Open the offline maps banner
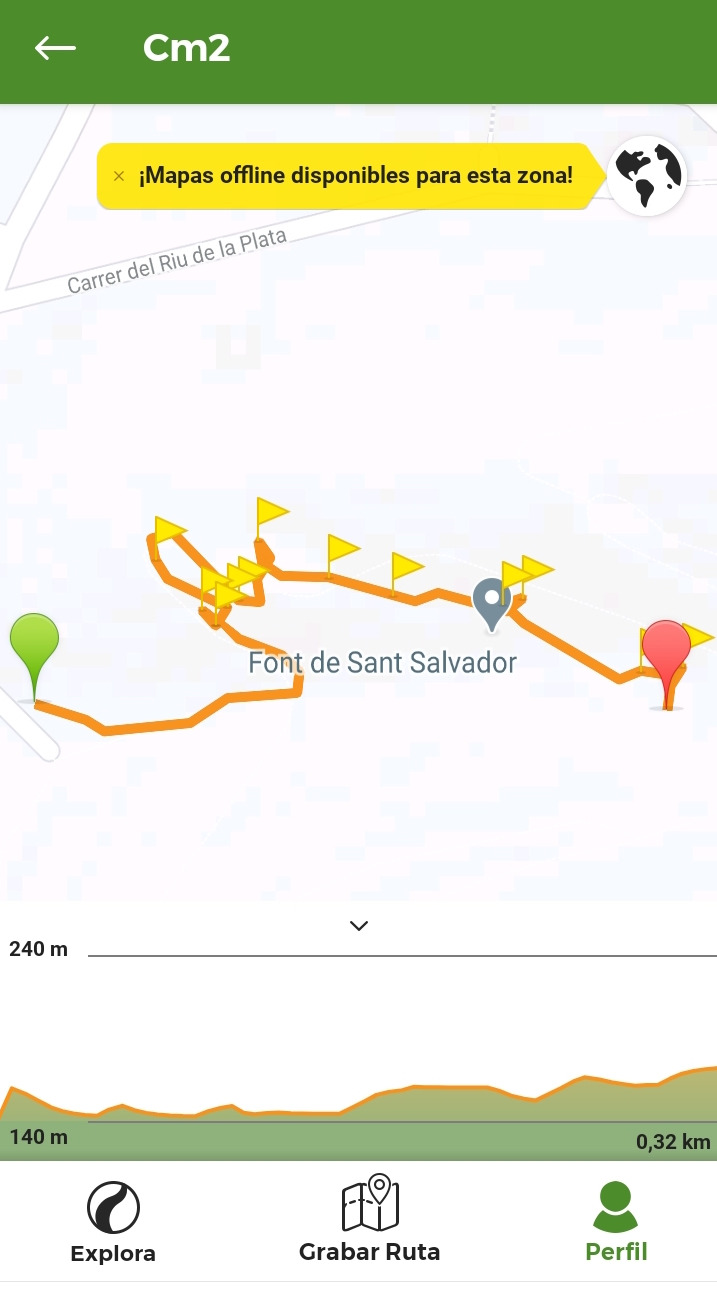Image resolution: width=717 pixels, height=1297 pixels. (355, 177)
